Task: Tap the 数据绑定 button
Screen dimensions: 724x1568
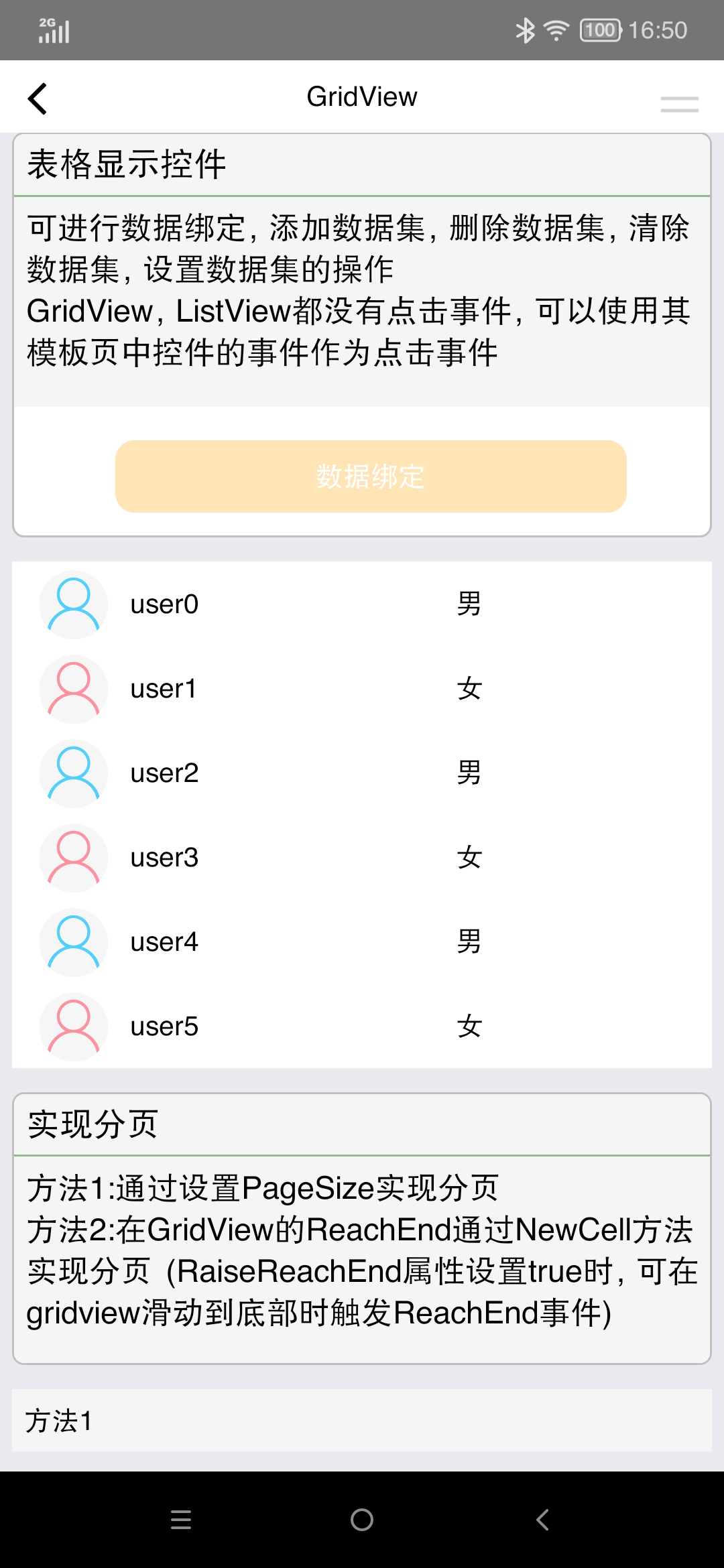Action: pyautogui.click(x=371, y=476)
